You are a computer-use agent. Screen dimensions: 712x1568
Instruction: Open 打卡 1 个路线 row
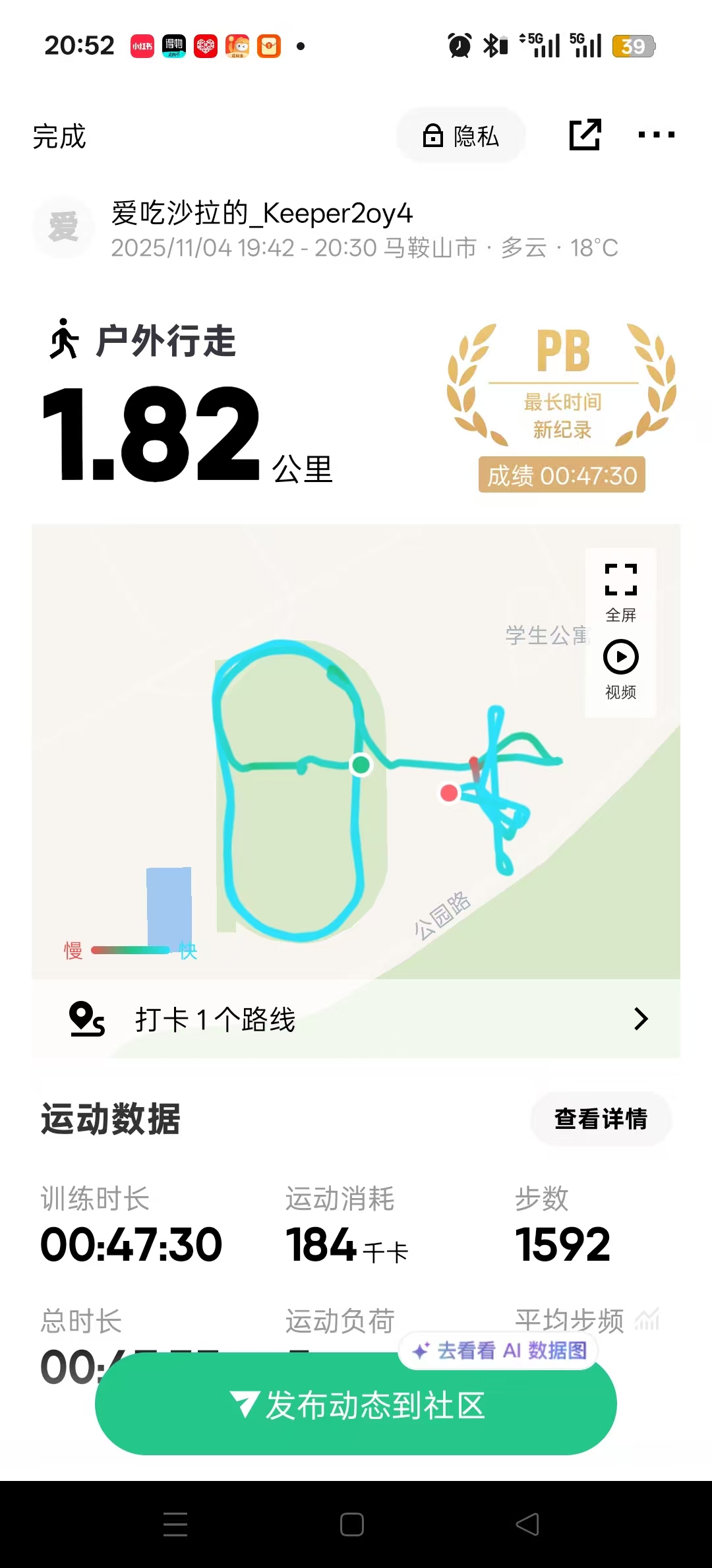[x=356, y=1019]
